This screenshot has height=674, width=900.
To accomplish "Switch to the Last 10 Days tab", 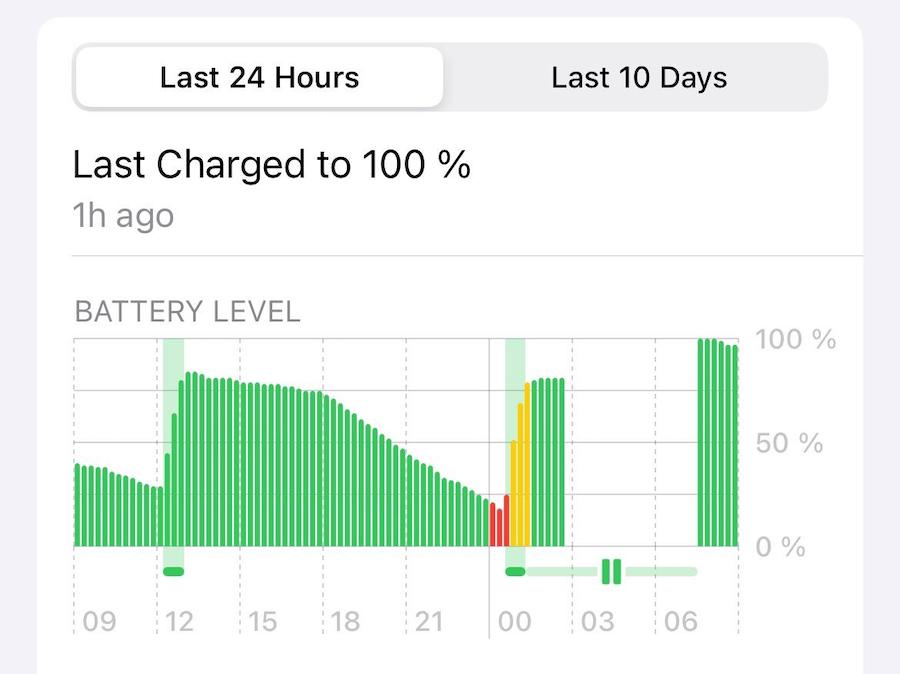I will tap(638, 78).
